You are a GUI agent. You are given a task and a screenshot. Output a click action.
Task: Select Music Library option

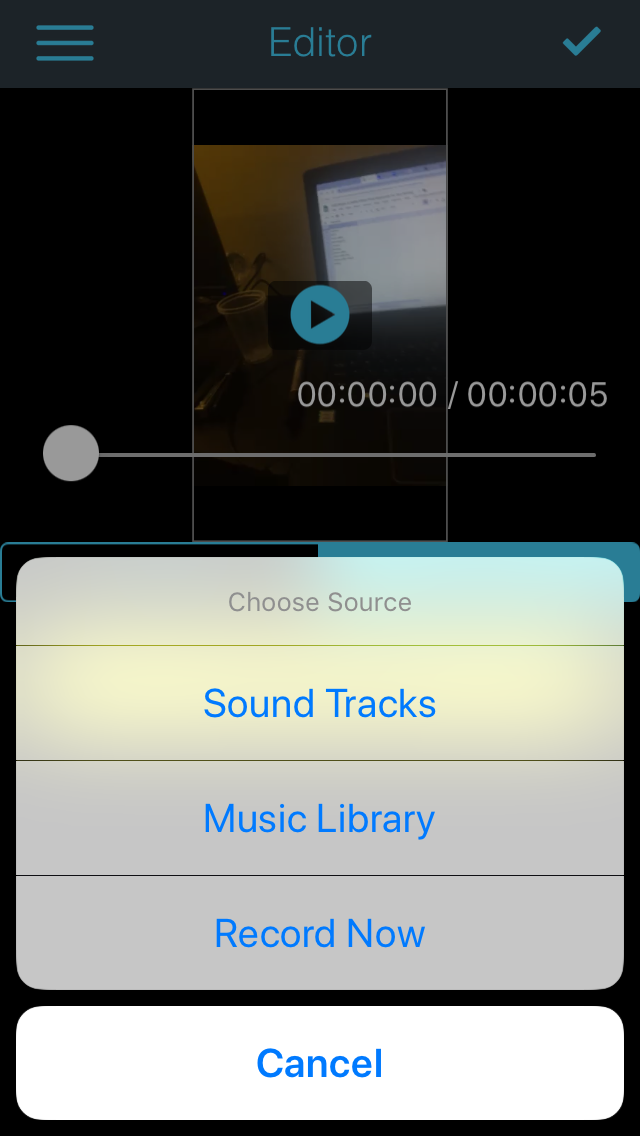click(320, 818)
